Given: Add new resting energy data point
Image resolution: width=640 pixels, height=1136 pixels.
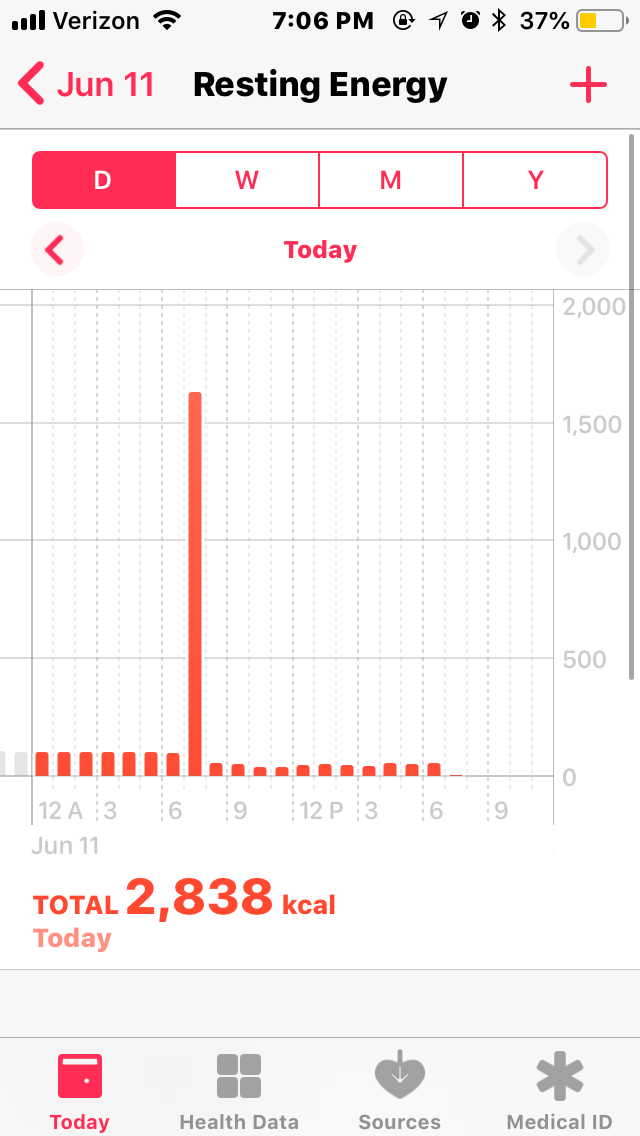Looking at the screenshot, I should [x=588, y=85].
